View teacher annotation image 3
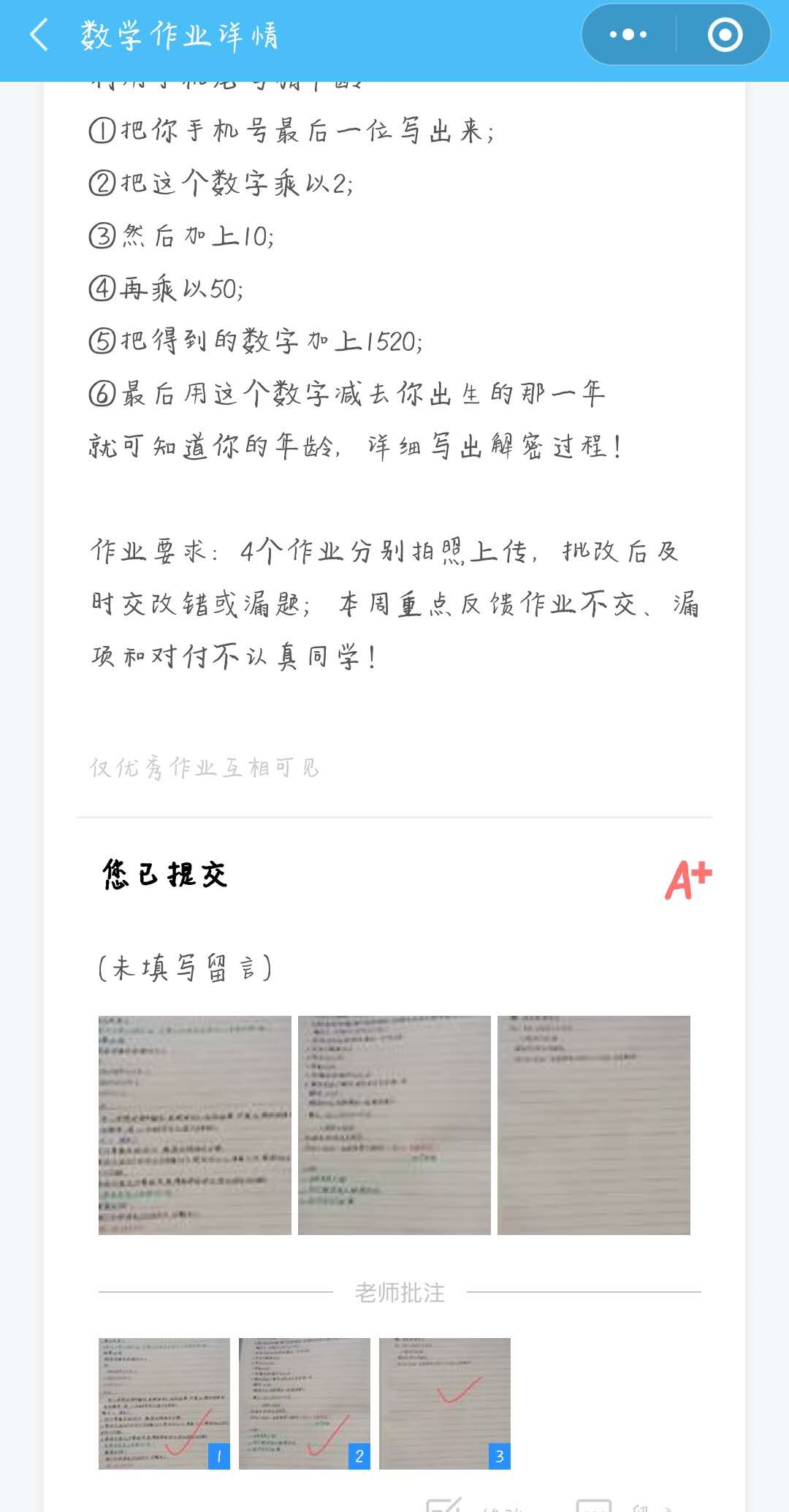This screenshot has height=1512, width=789. (x=445, y=1403)
